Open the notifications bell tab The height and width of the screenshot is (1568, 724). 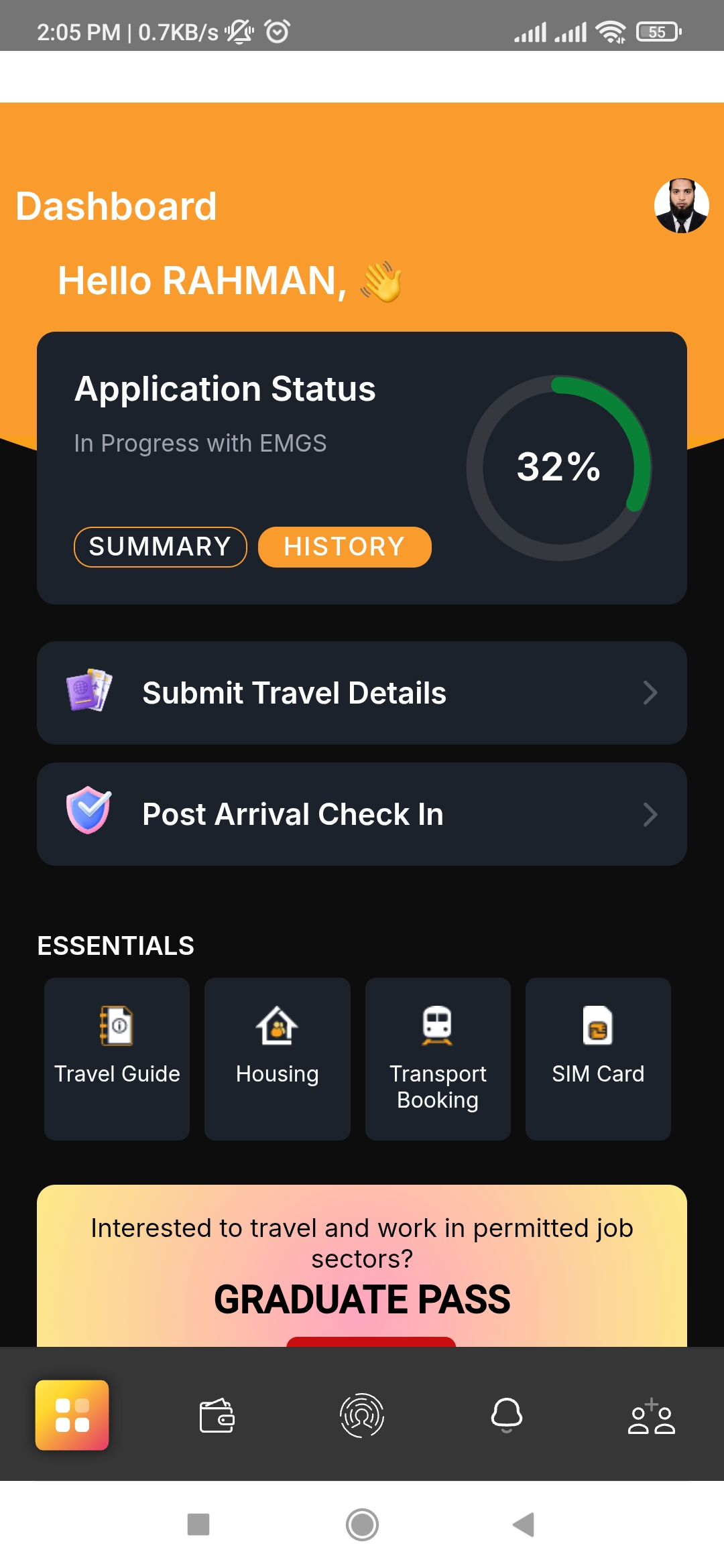click(x=507, y=1415)
